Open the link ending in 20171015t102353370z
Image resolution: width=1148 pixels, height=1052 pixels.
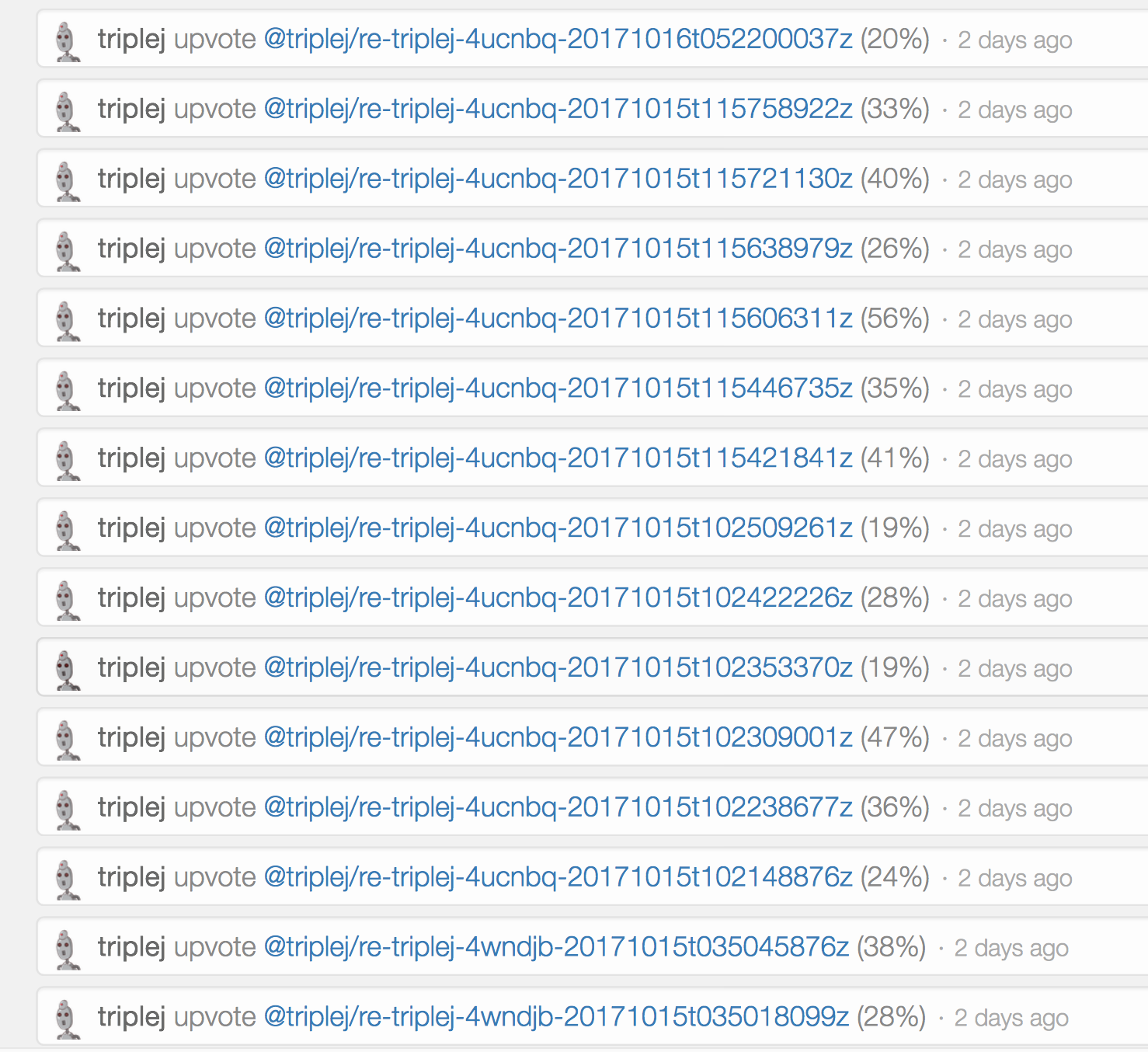pyautogui.click(x=558, y=667)
